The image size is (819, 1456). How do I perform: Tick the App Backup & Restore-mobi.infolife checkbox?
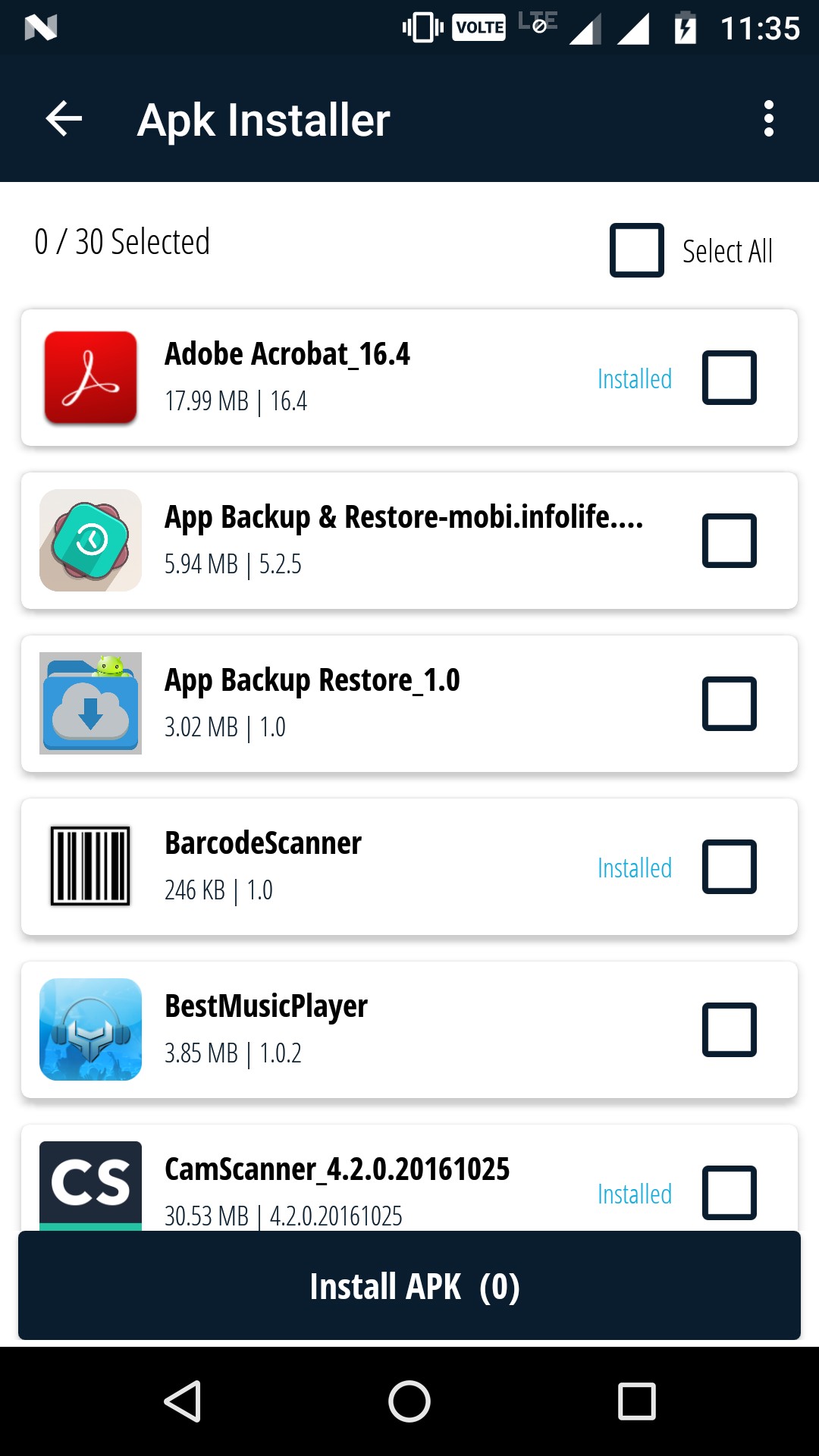click(x=730, y=541)
